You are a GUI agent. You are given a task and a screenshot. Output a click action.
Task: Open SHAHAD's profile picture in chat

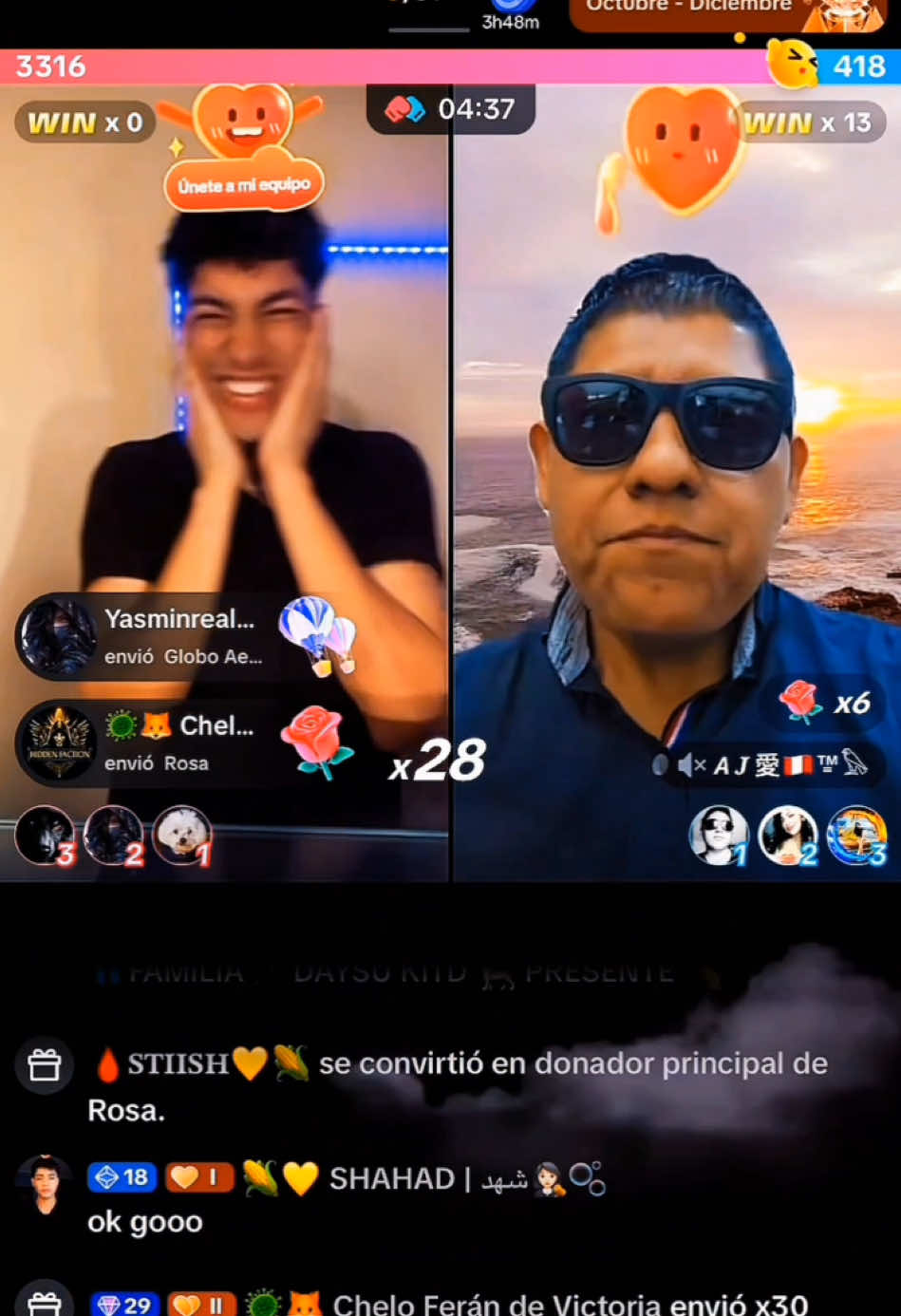coord(45,1184)
